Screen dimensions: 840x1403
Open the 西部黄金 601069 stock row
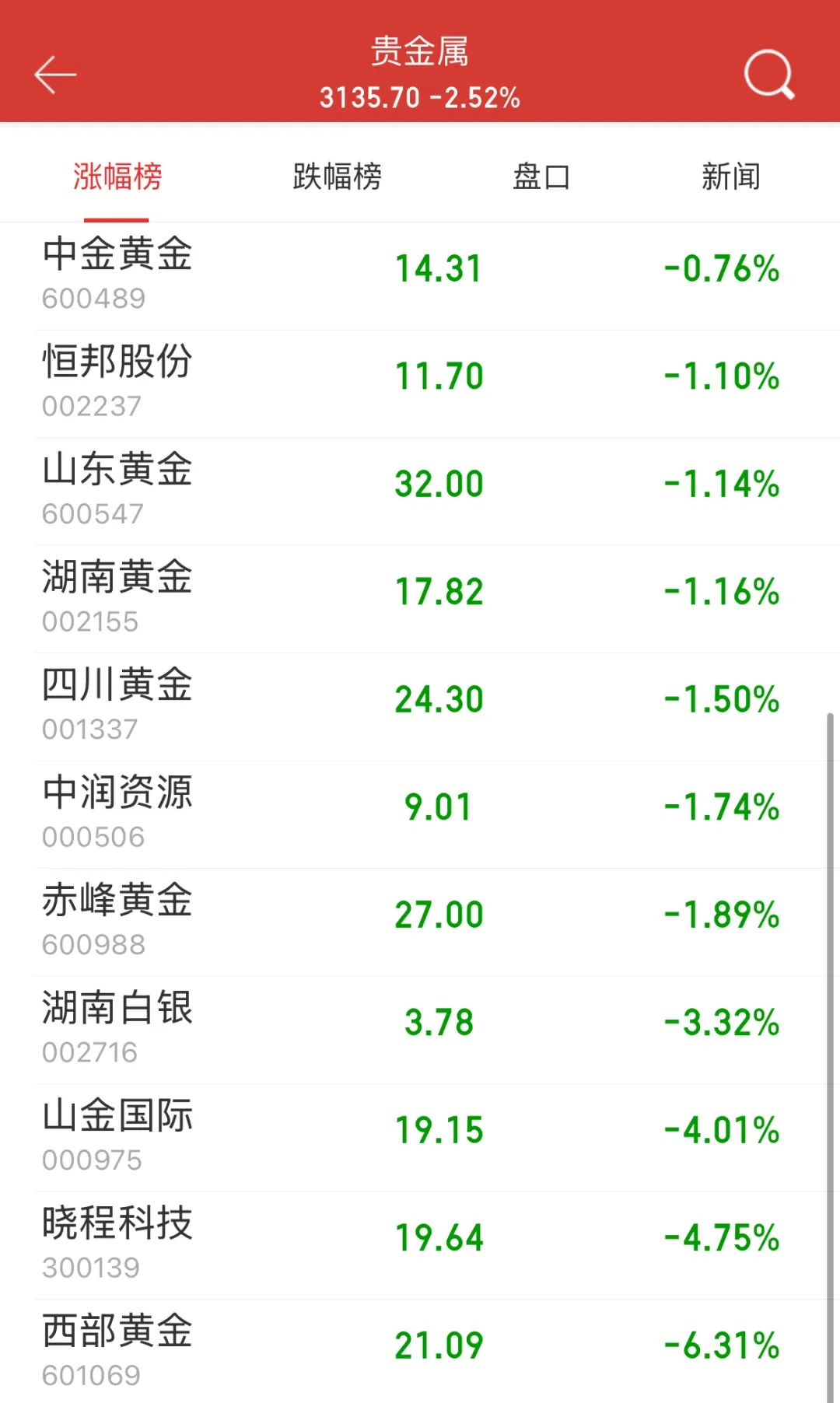420,1352
